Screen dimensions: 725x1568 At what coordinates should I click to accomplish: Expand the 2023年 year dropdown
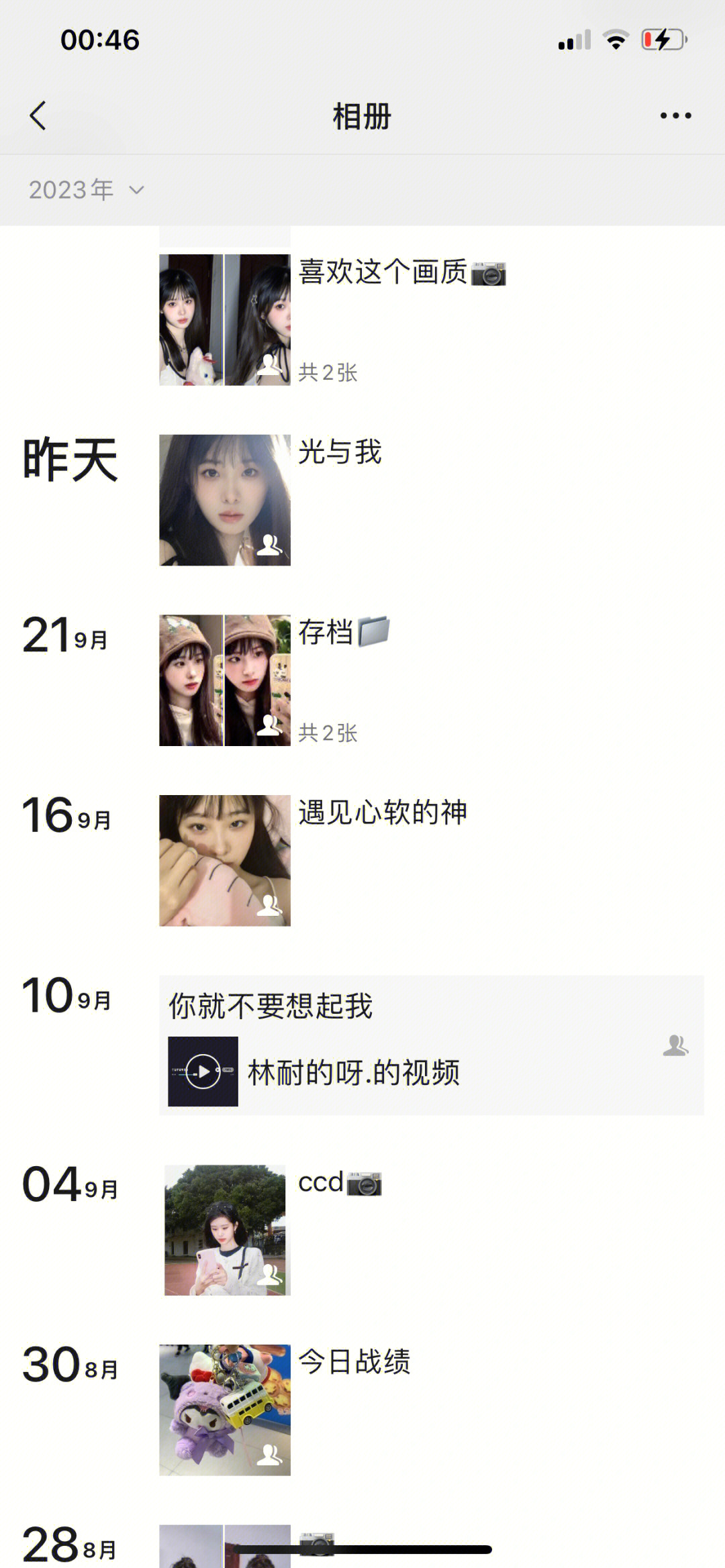[x=86, y=190]
